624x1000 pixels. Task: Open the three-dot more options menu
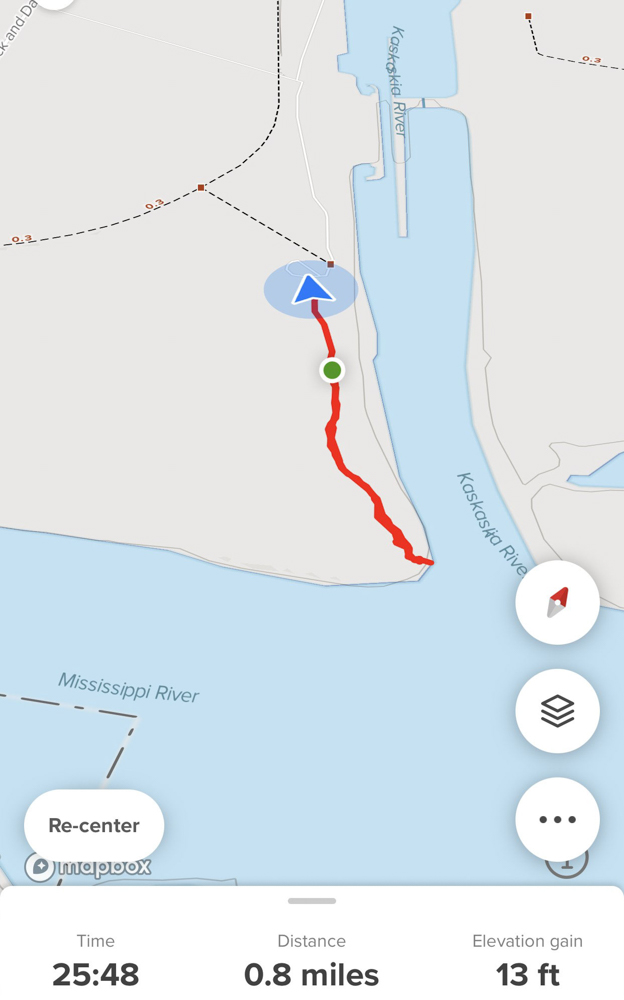pyautogui.click(x=557, y=819)
